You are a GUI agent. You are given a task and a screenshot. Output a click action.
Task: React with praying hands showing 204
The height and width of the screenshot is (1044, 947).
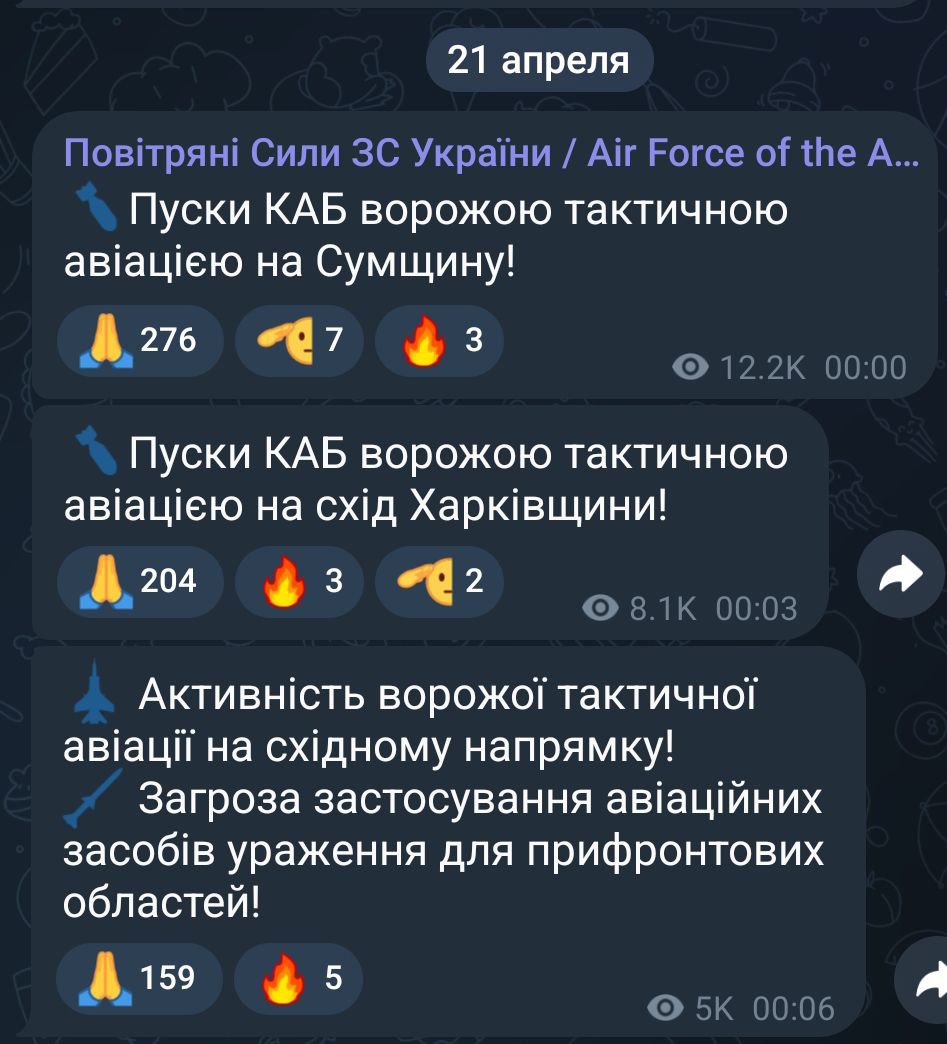point(141,581)
